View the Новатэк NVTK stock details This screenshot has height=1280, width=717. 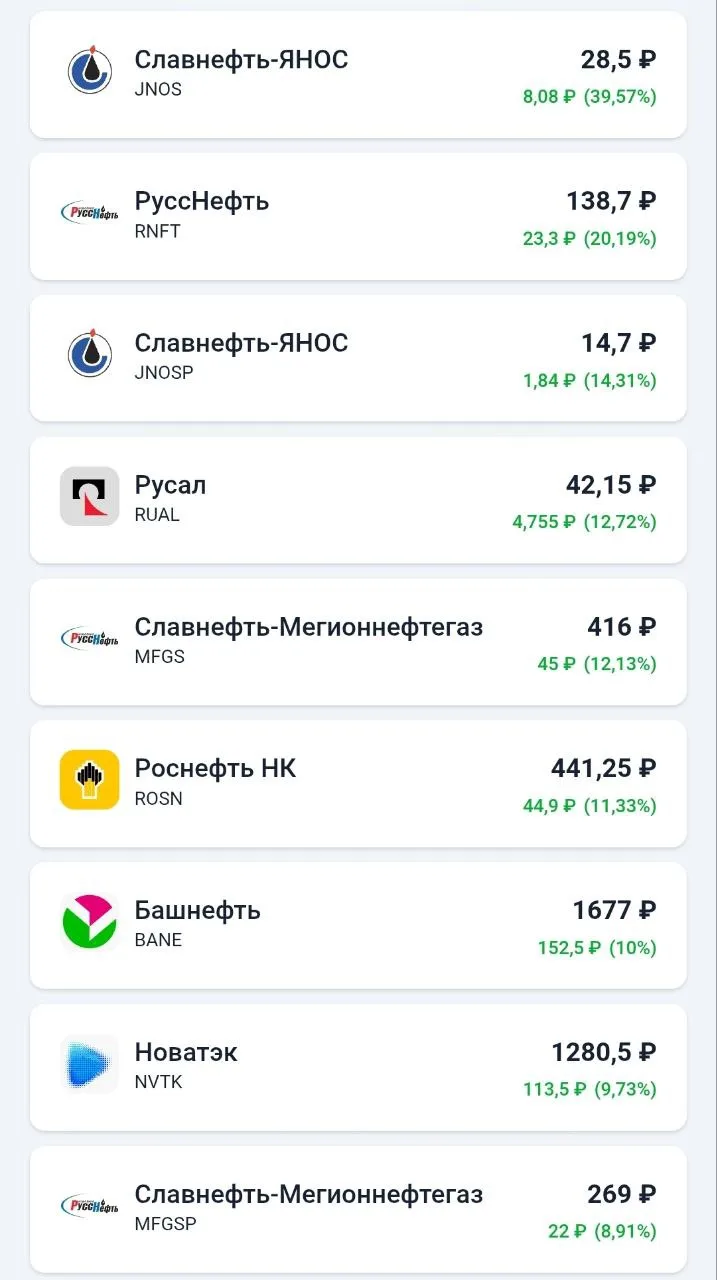[x=358, y=1067]
